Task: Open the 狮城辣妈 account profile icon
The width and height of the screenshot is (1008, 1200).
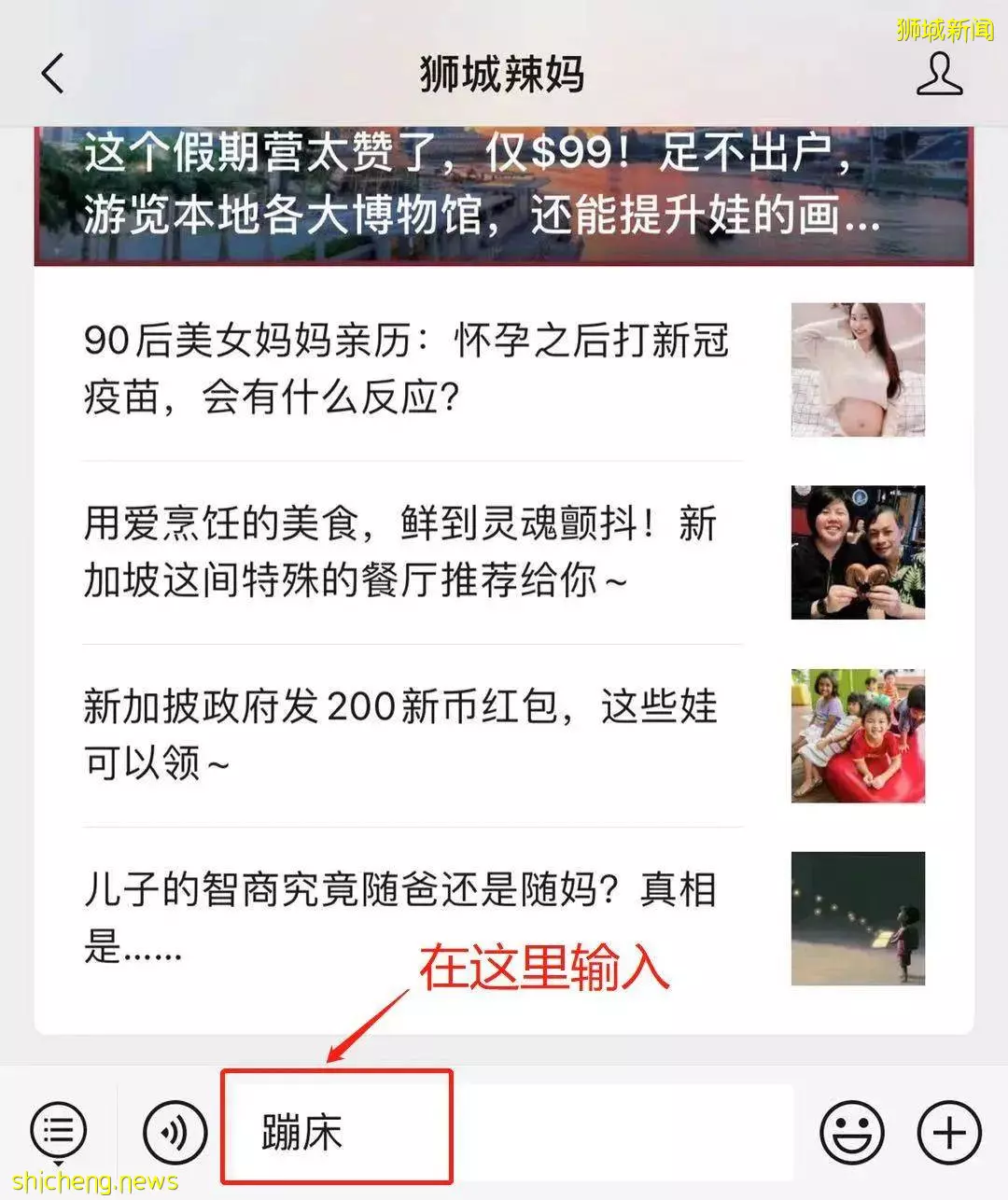Action: tap(939, 74)
